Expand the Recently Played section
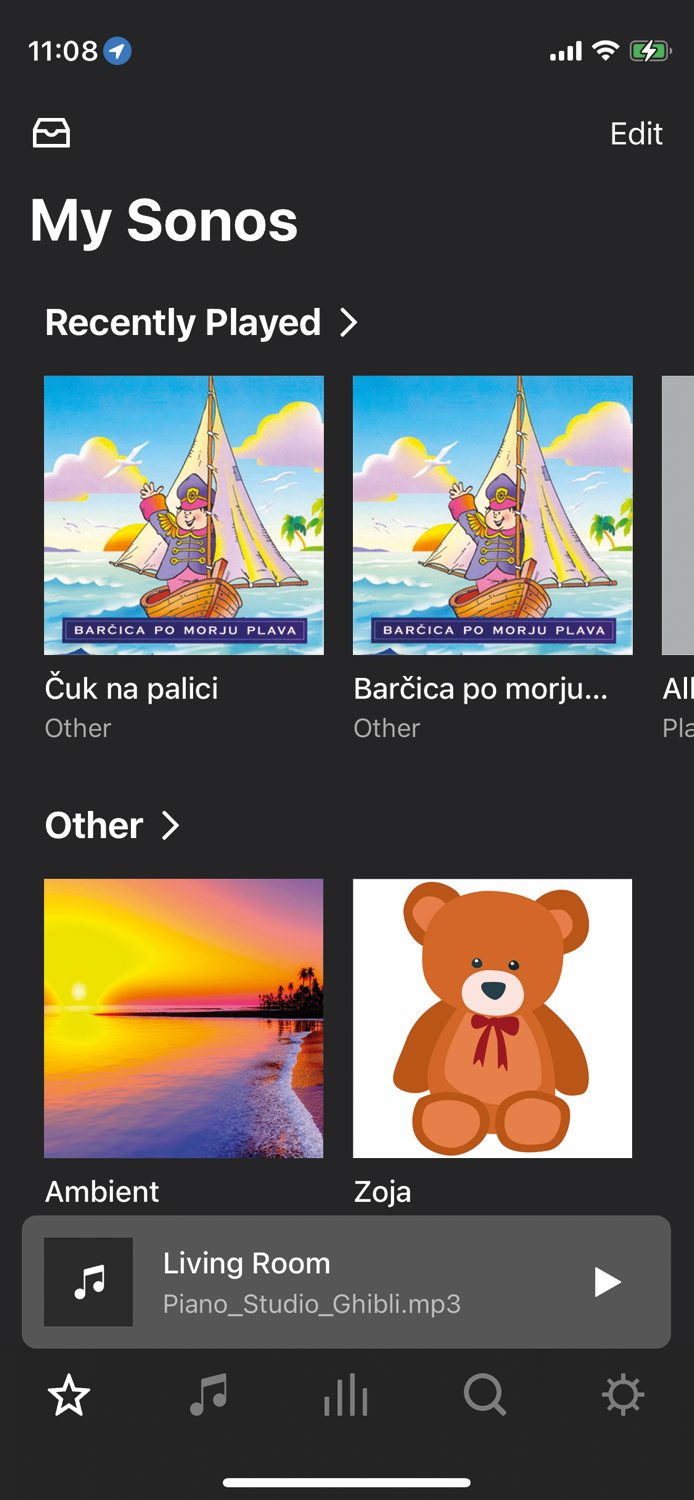 tap(200, 323)
